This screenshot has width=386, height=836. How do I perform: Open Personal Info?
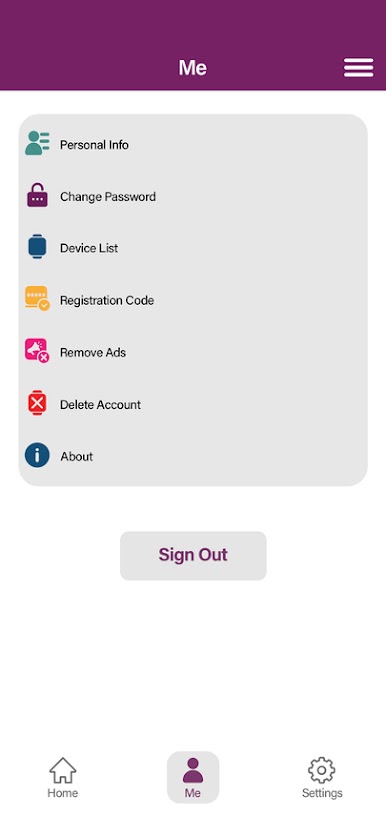193,144
